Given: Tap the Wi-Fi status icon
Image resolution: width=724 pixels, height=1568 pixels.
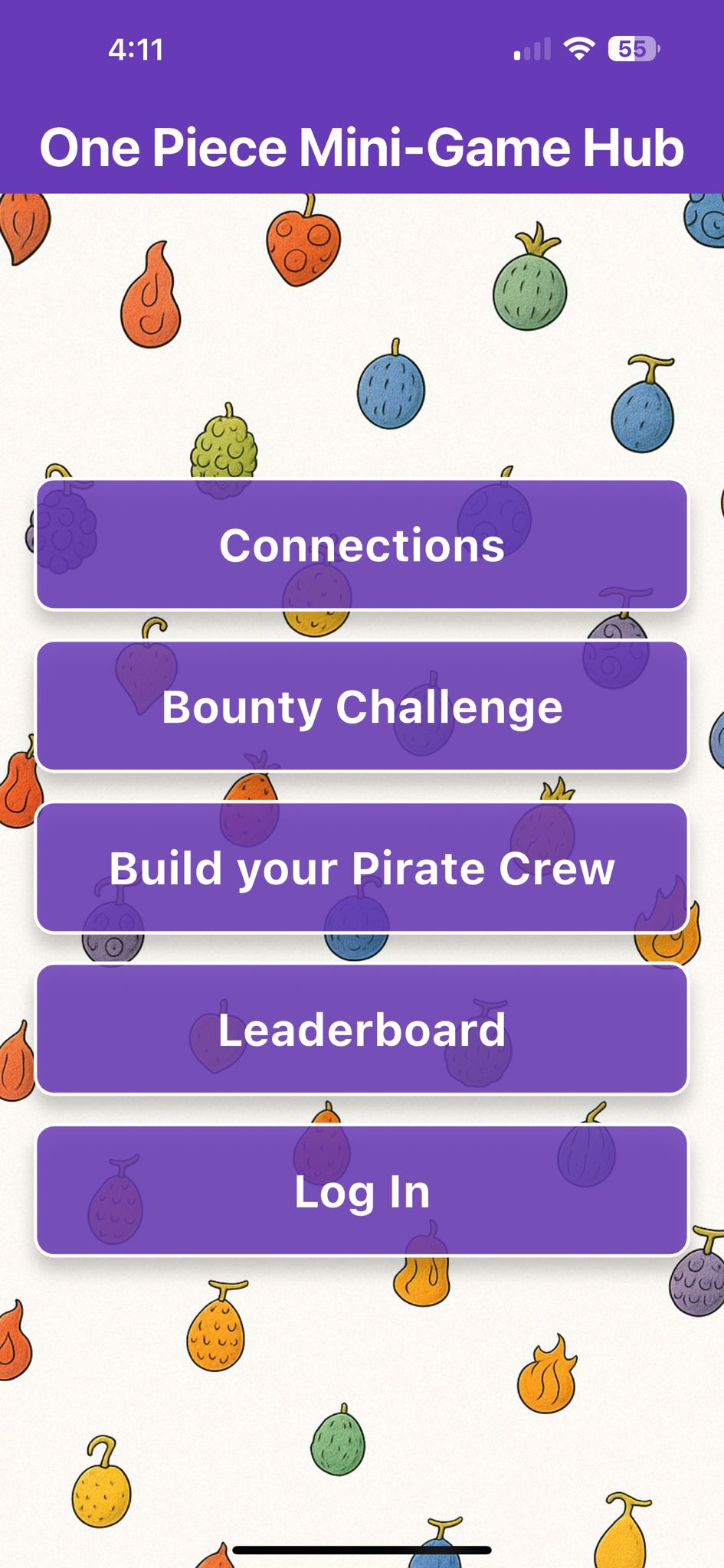Looking at the screenshot, I should point(580,46).
